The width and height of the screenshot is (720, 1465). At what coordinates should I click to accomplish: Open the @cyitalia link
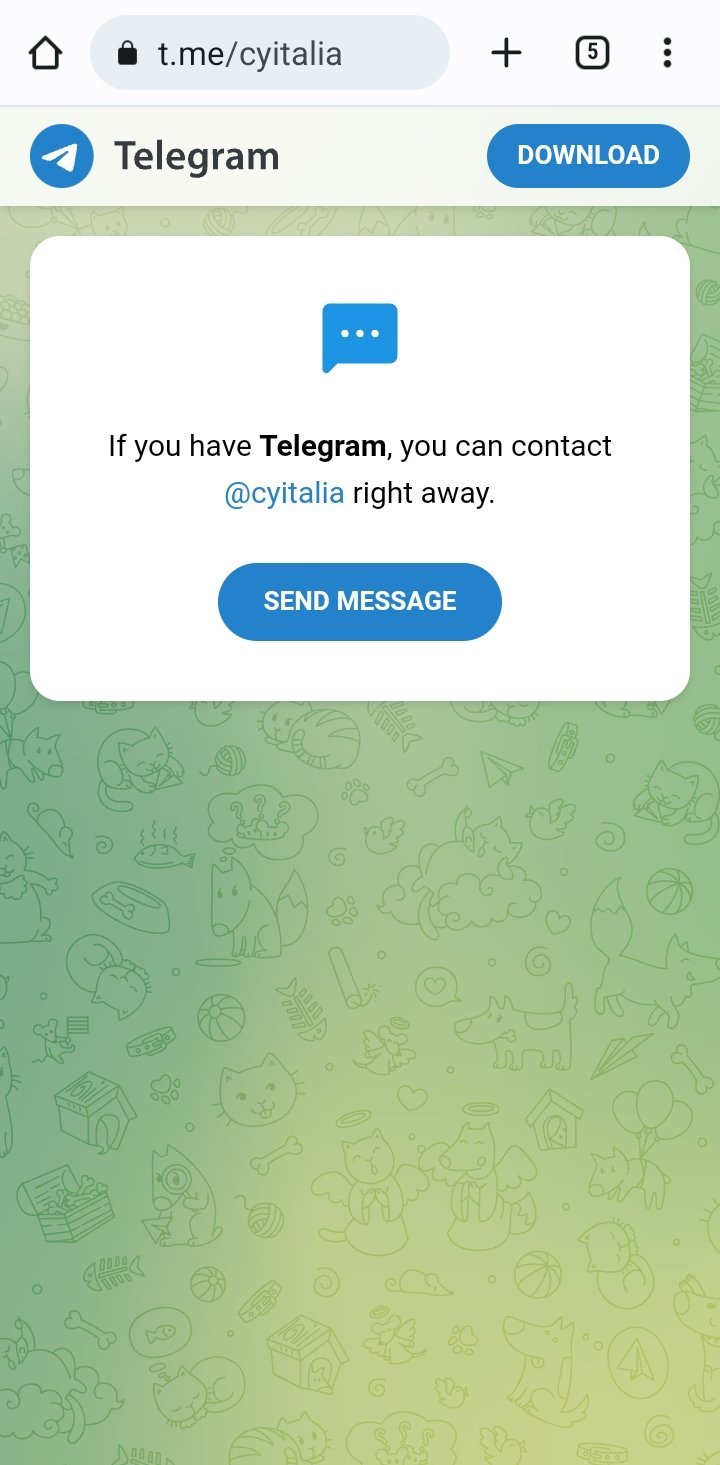(284, 494)
